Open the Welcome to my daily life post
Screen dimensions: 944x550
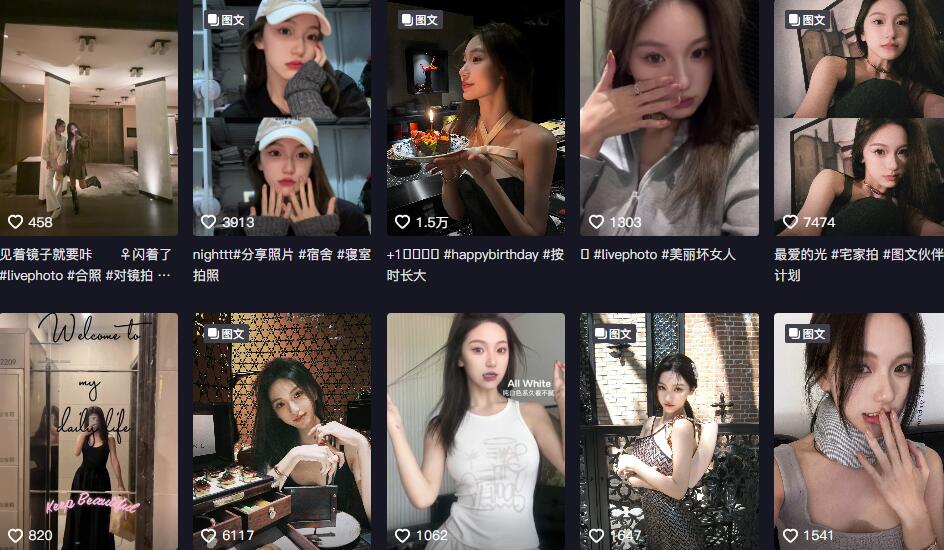click(88, 432)
